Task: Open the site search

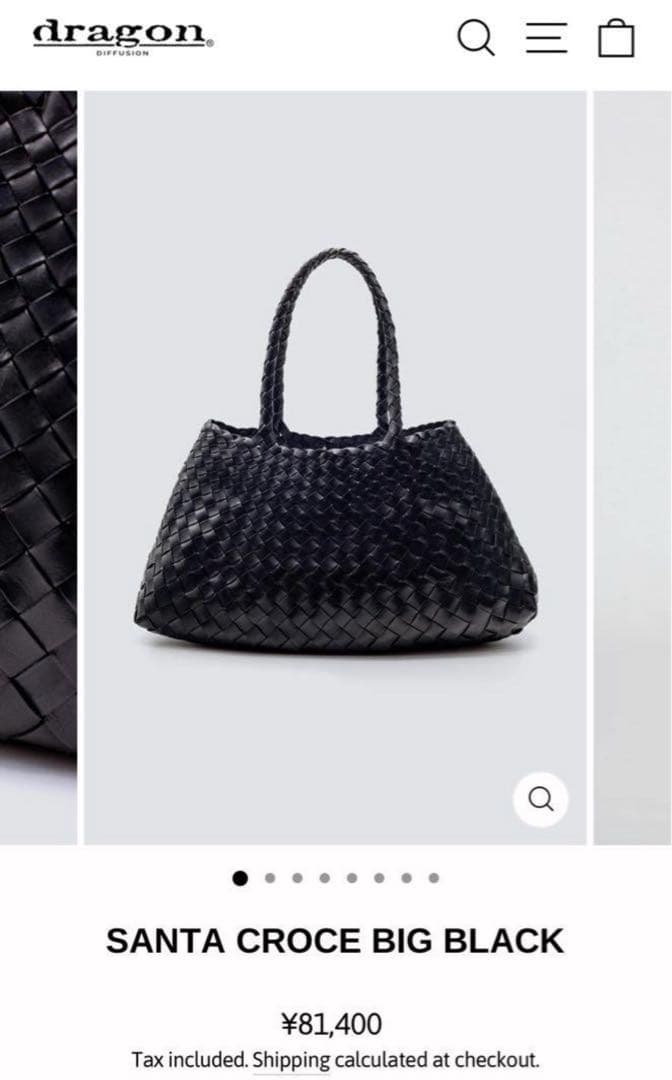Action: point(476,38)
